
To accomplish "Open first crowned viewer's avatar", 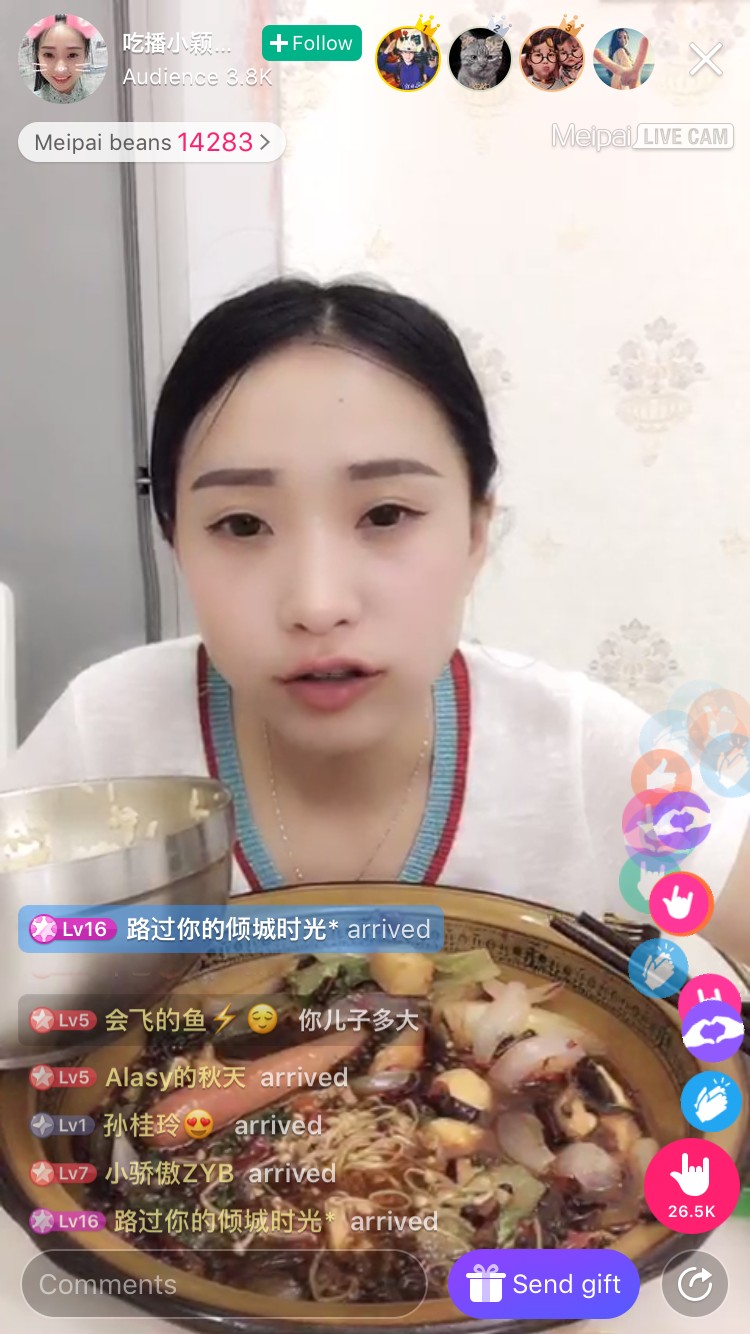I will click(408, 59).
